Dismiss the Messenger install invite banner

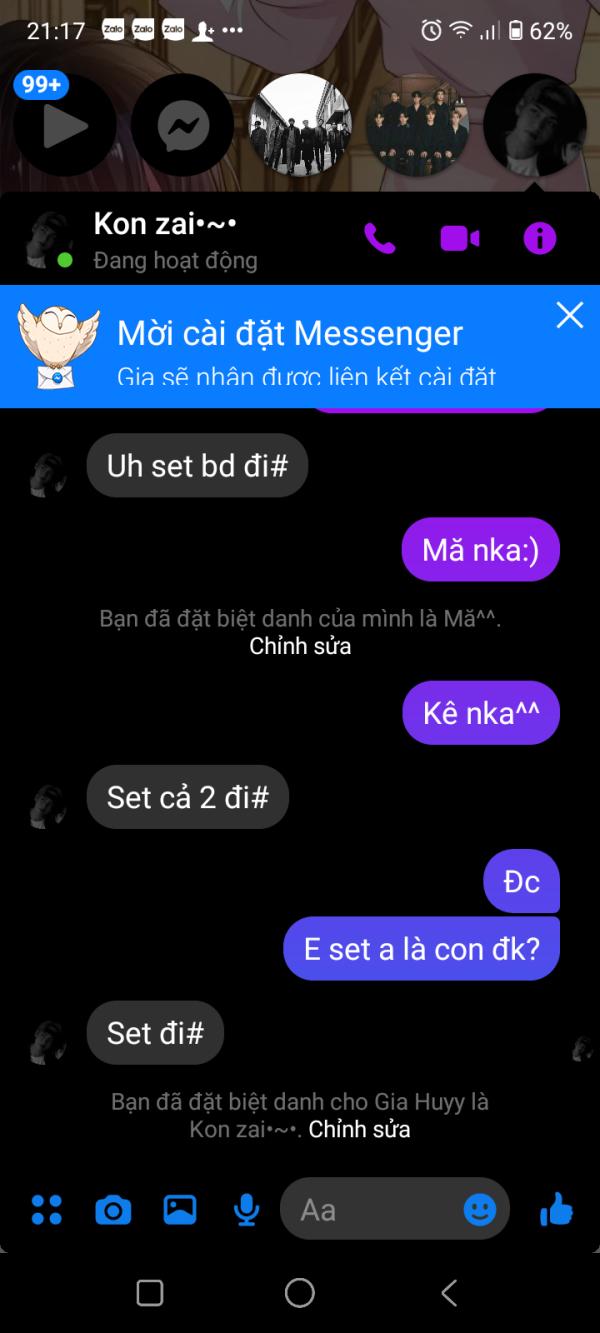point(569,316)
